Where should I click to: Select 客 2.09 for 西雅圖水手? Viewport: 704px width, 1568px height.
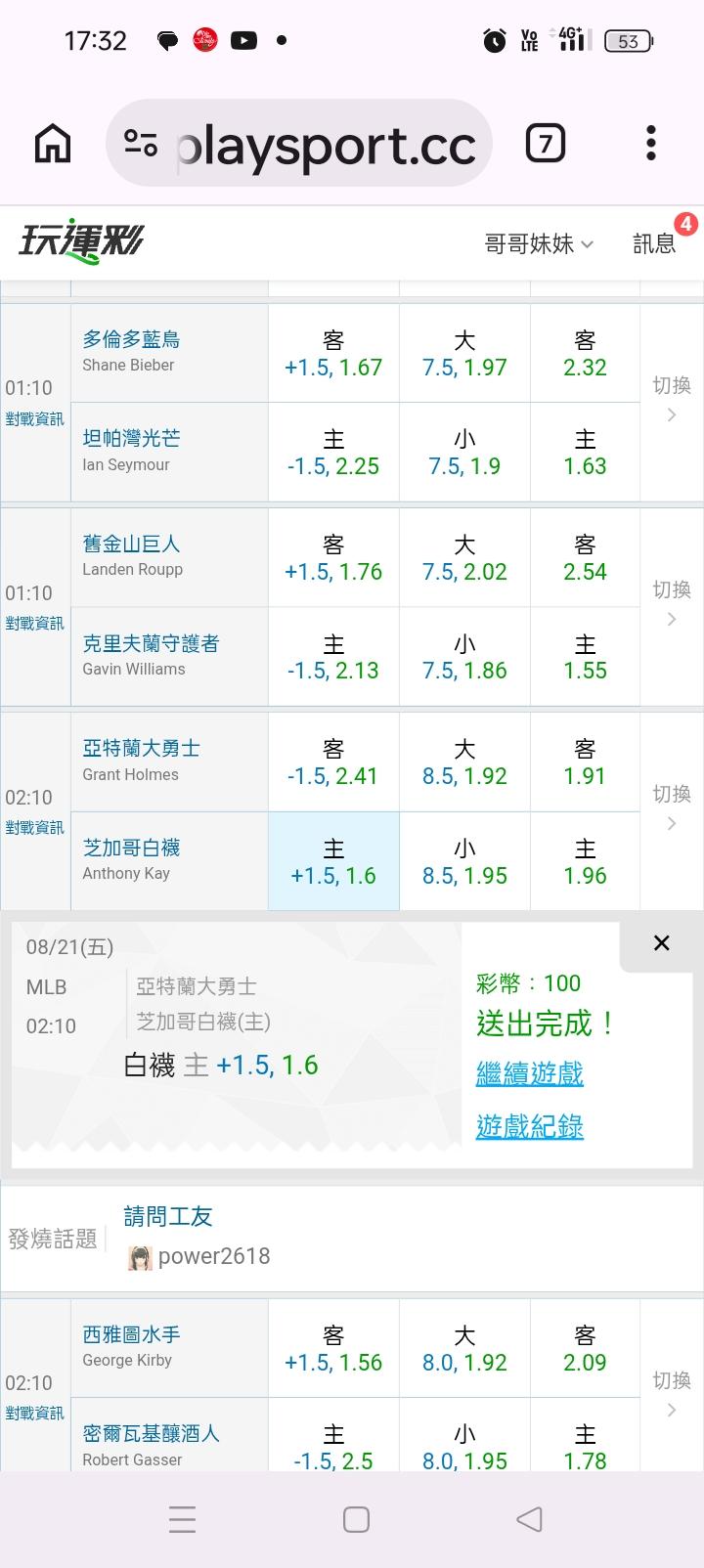point(585,1349)
